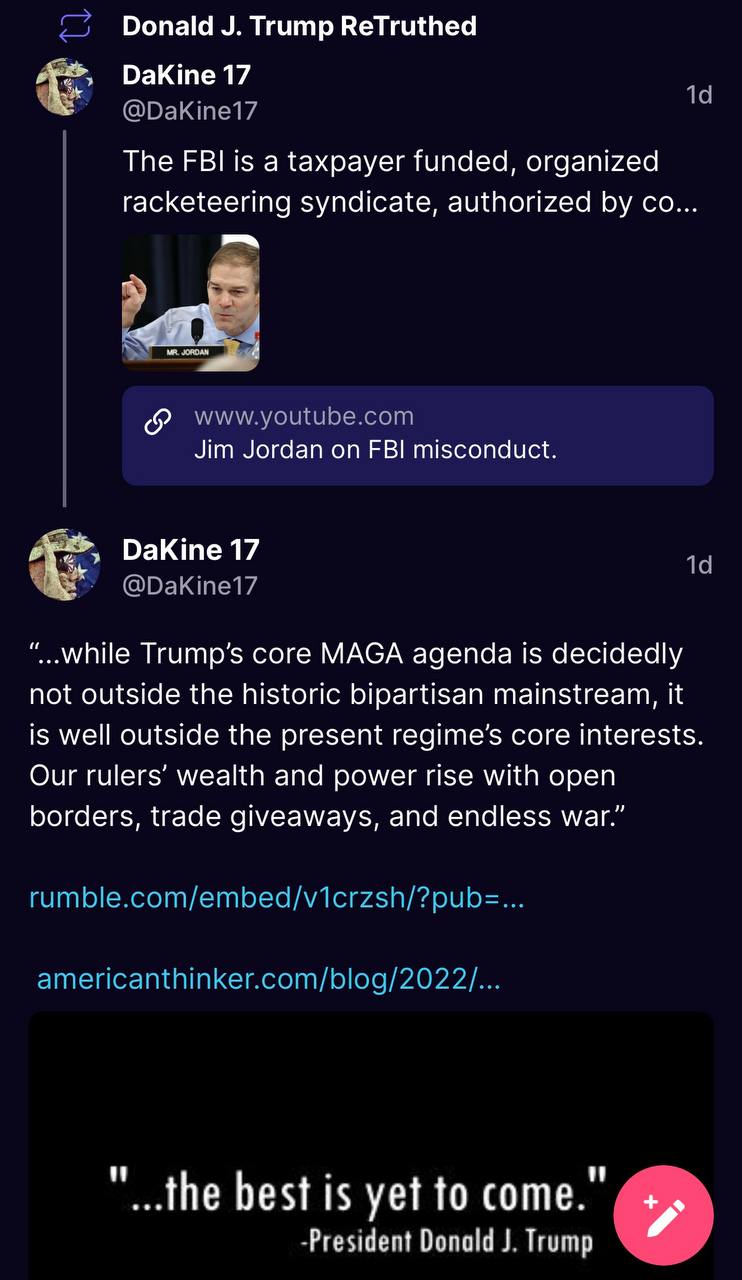This screenshot has height=1280, width=742.
Task: Compose a new Truth post
Action: pos(663,1216)
